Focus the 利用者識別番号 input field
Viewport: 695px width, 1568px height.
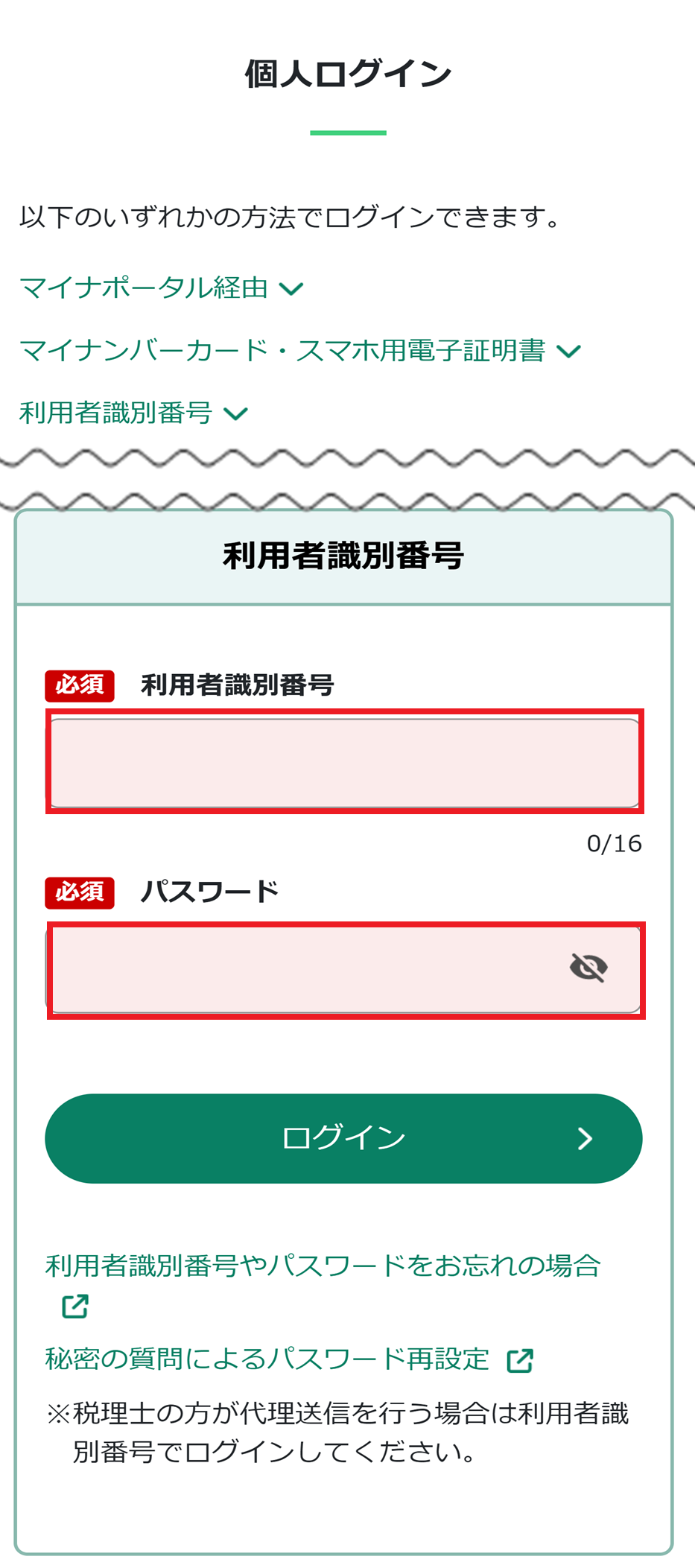click(343, 763)
